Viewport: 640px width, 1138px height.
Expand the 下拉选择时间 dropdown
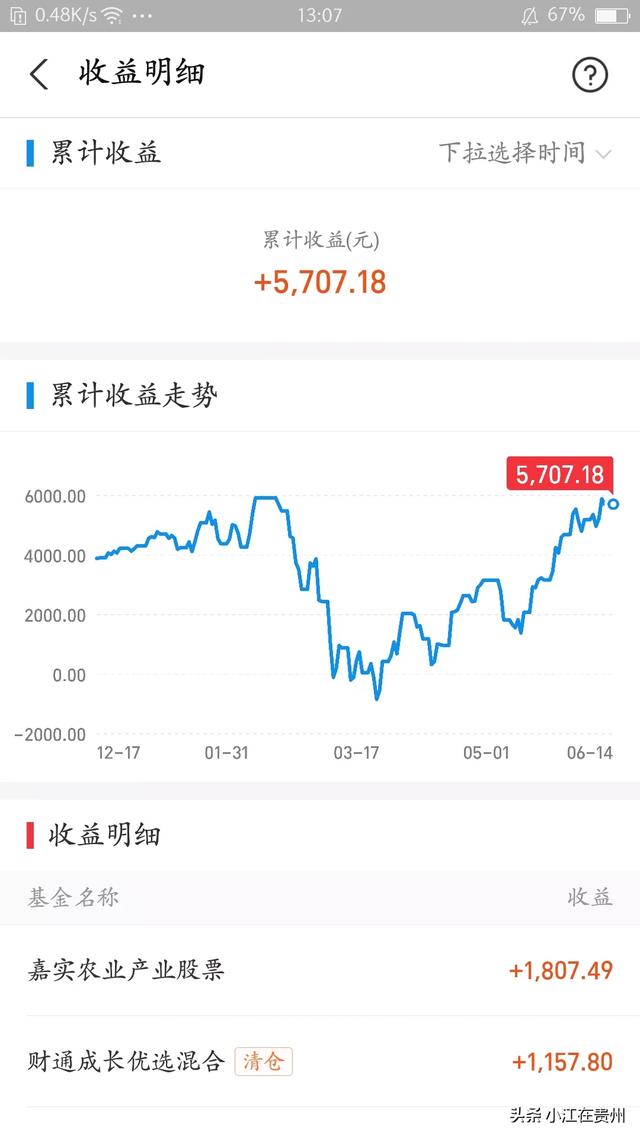point(525,153)
